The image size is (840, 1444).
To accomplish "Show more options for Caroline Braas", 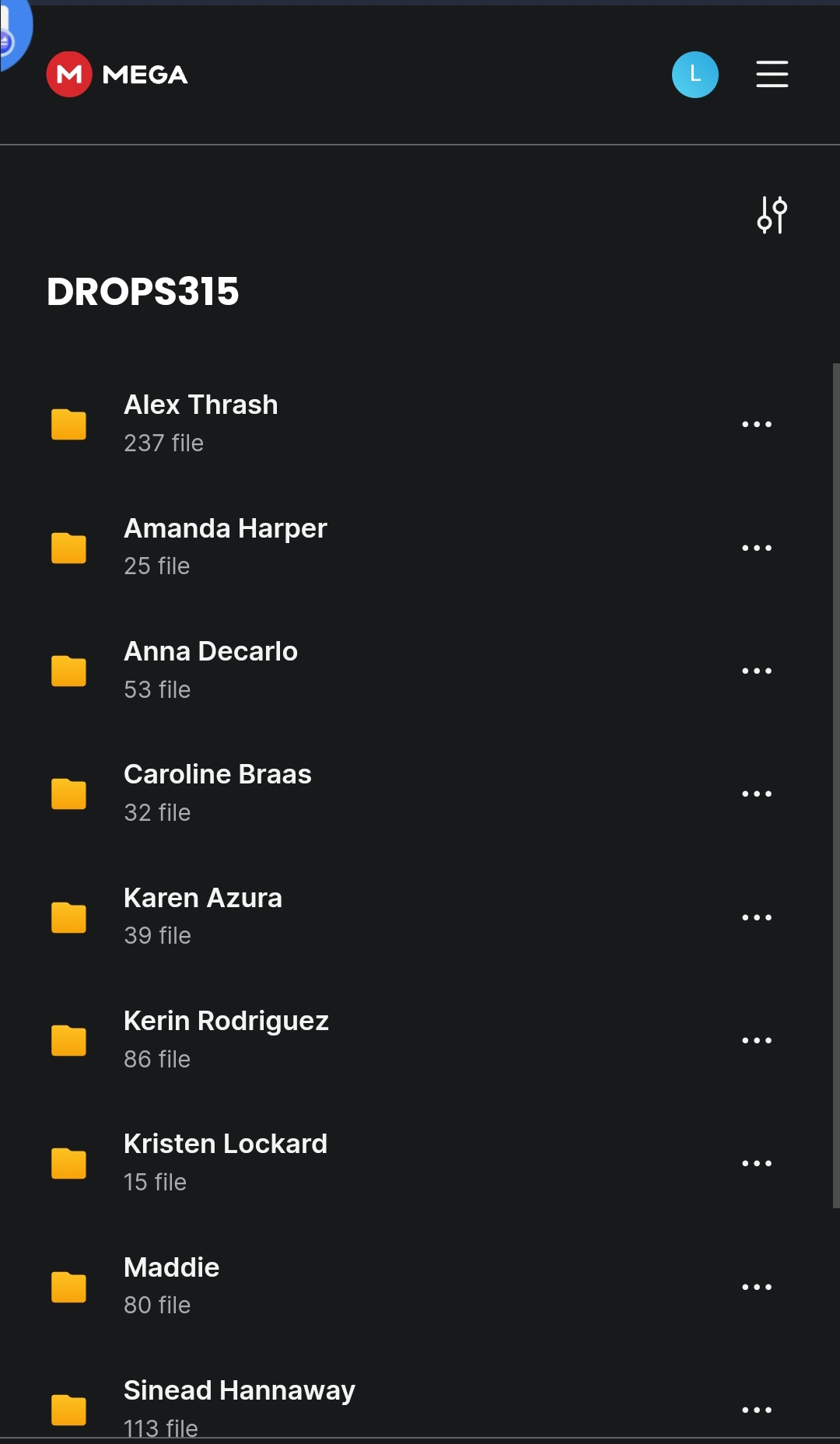I will point(757,794).
